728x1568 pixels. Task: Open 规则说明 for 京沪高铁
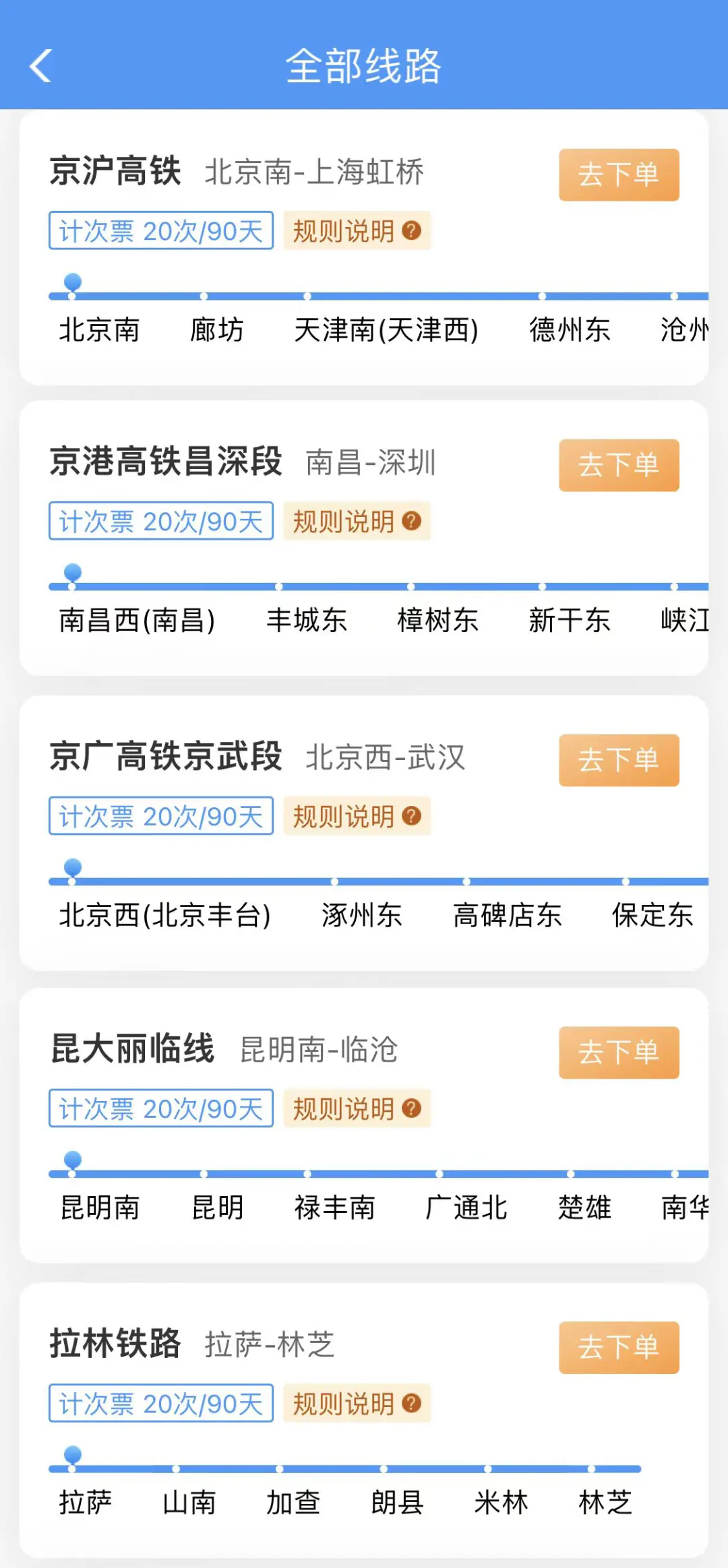357,231
